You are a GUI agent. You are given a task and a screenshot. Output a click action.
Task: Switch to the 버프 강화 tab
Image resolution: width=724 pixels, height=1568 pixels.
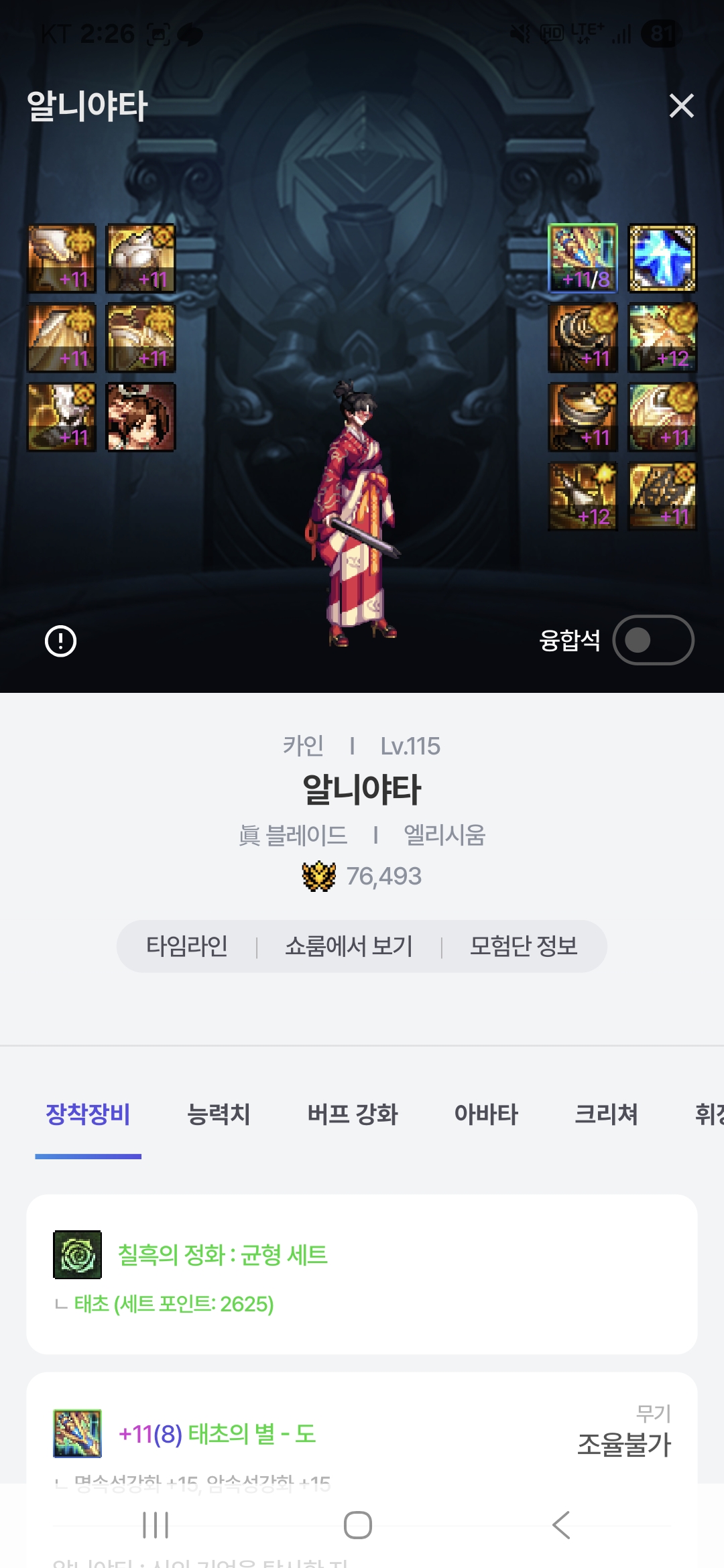tap(353, 1114)
